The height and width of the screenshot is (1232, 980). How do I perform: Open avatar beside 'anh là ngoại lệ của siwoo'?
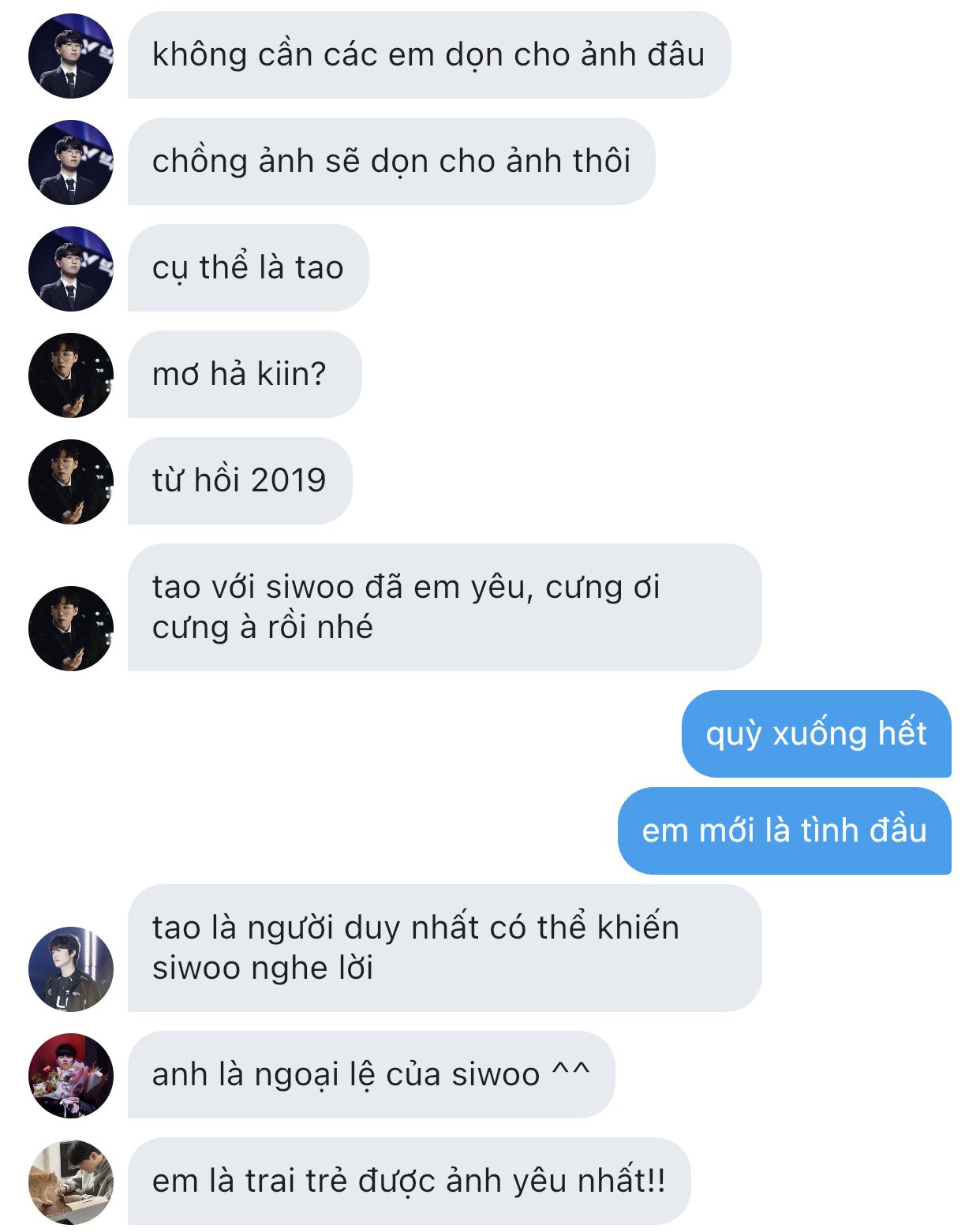71,1075
